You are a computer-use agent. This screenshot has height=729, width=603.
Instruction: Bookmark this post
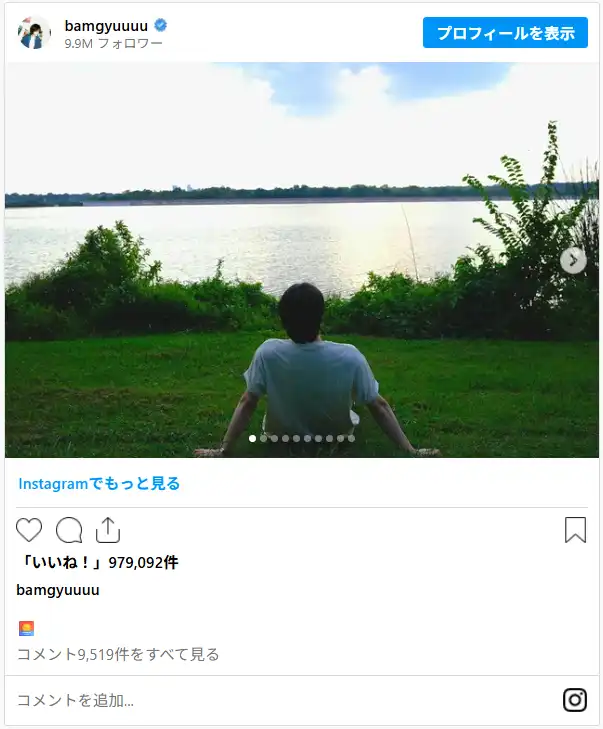click(x=575, y=530)
